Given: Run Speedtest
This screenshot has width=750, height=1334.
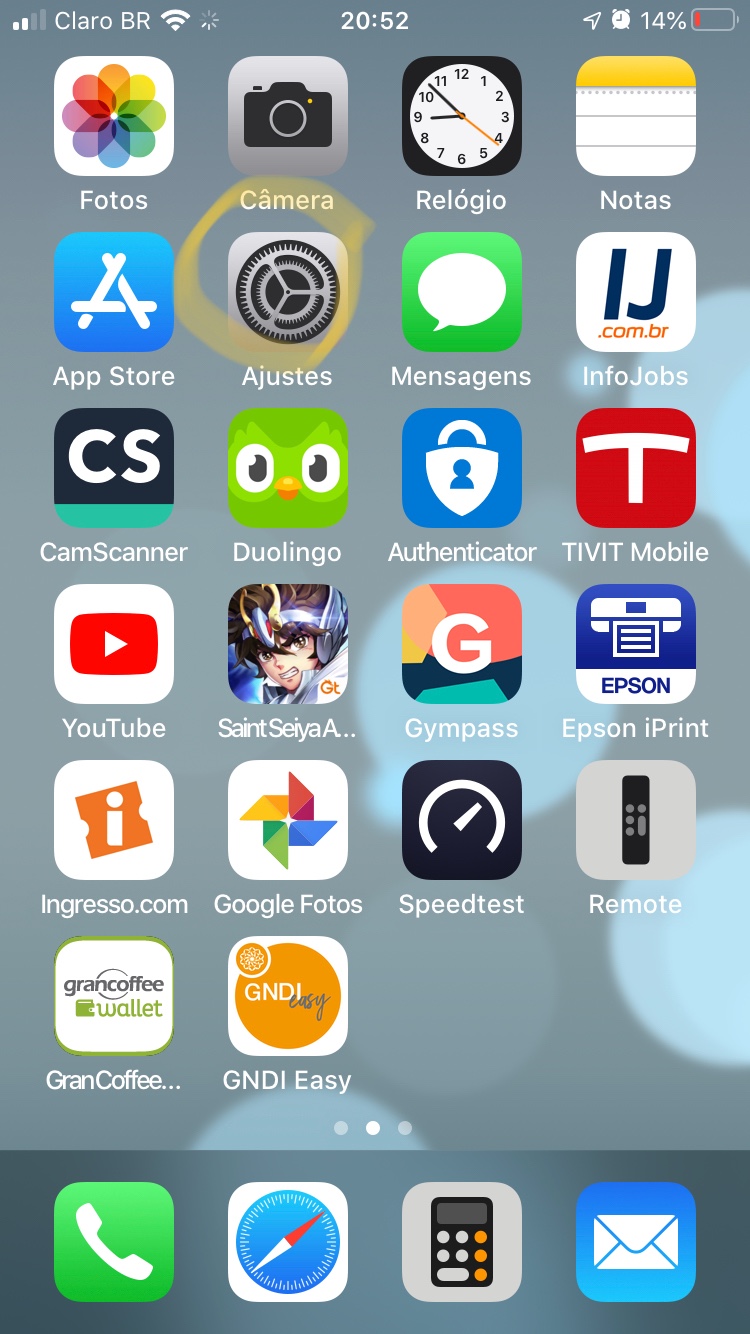Looking at the screenshot, I should pyautogui.click(x=462, y=820).
